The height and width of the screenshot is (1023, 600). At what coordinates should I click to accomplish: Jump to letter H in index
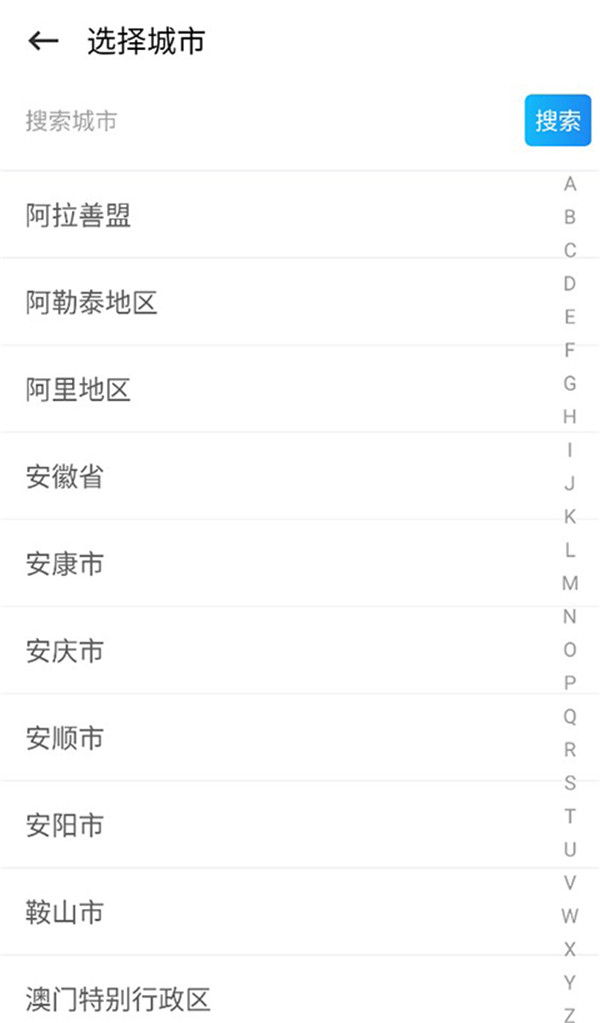(570, 416)
